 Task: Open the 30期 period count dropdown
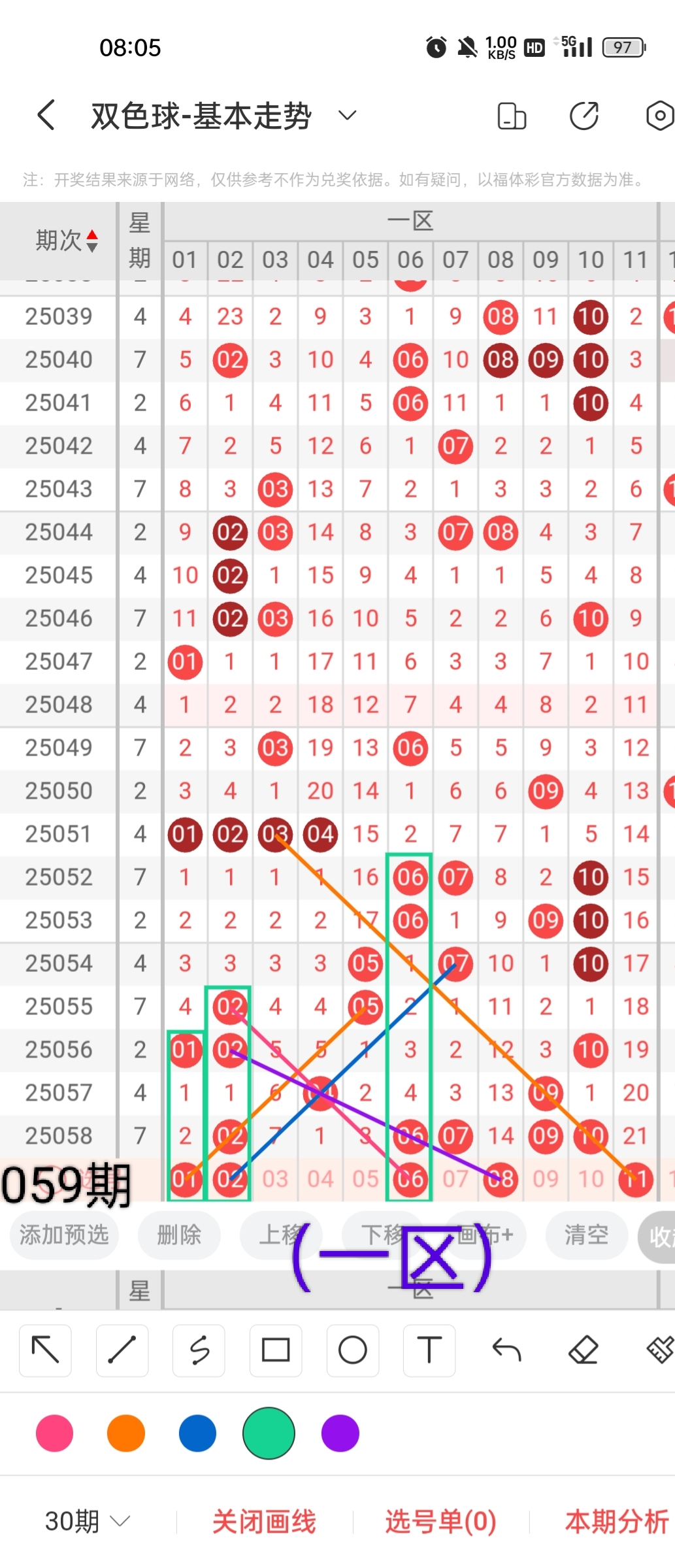87,1522
